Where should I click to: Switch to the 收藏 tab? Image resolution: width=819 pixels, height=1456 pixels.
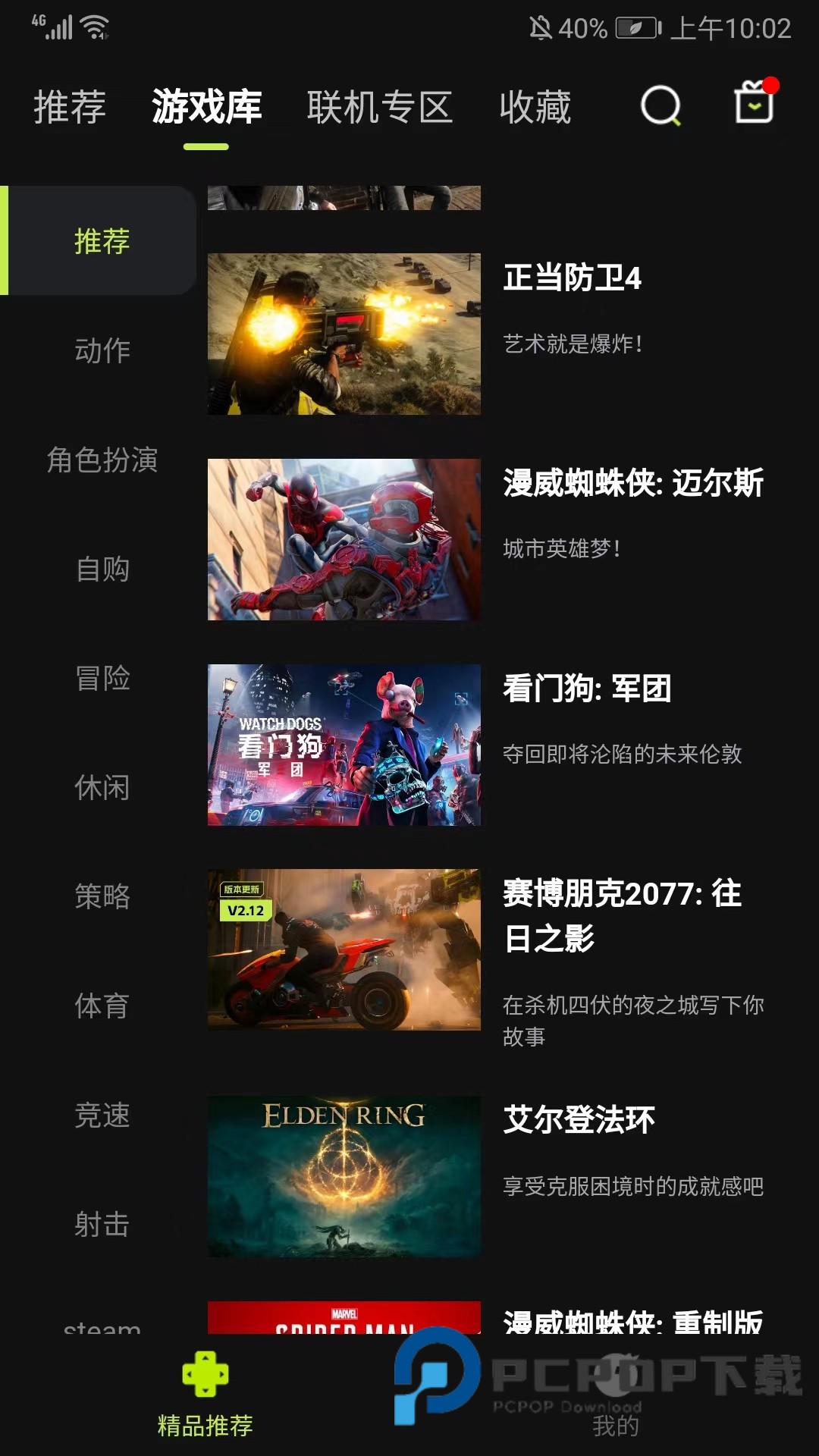[x=535, y=108]
